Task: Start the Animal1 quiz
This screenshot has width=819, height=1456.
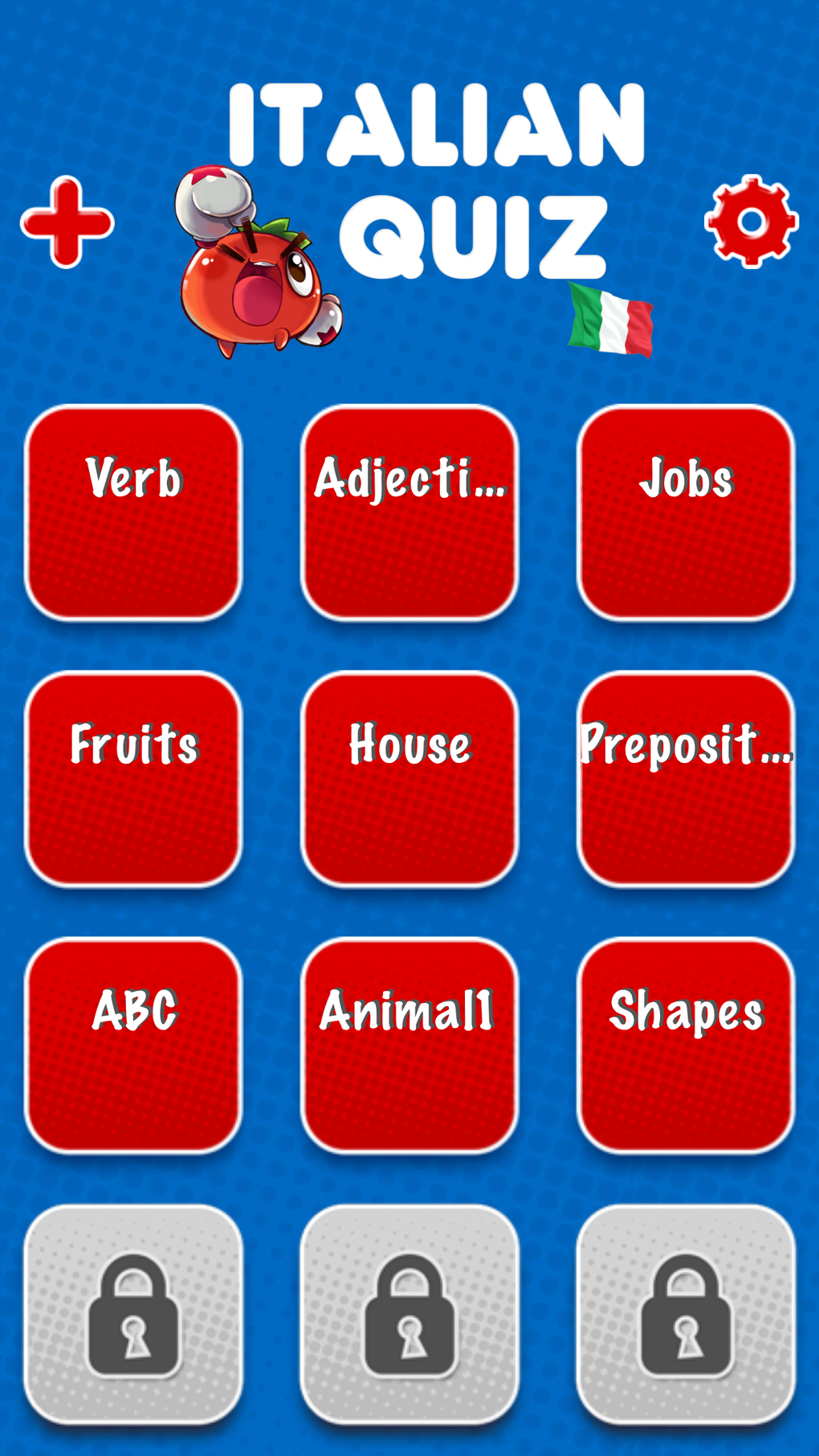Action: (409, 1044)
